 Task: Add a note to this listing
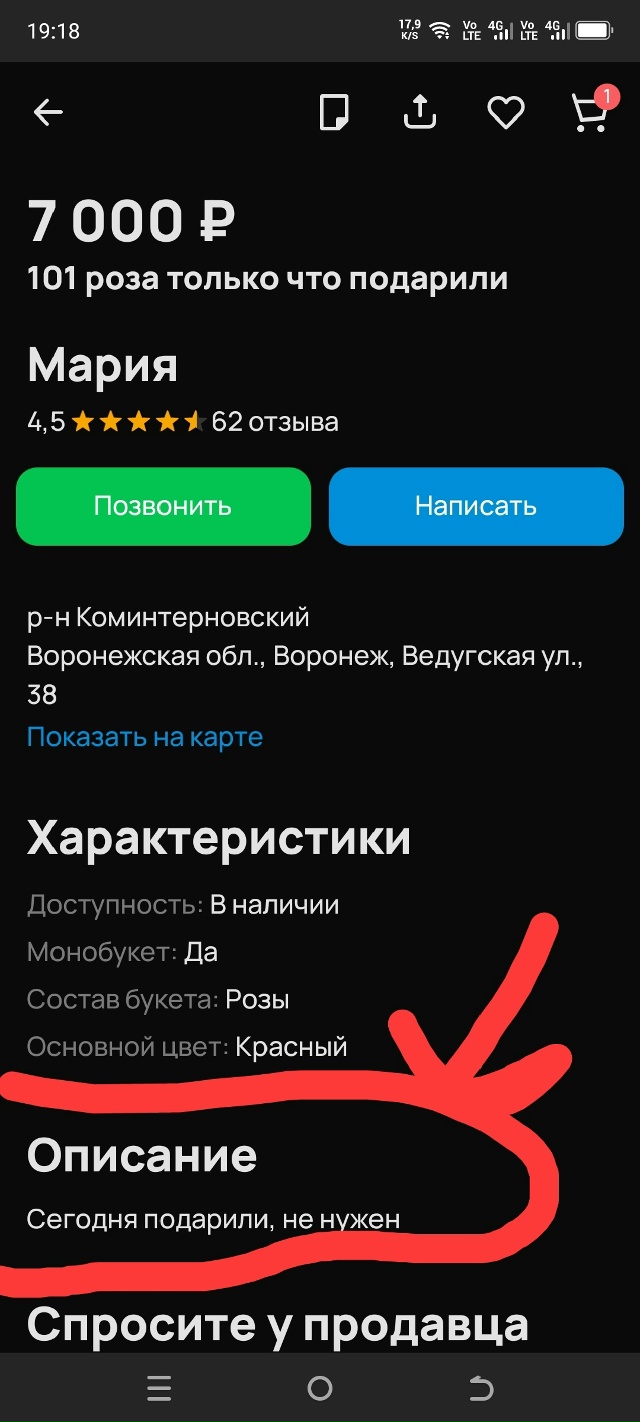(335, 113)
